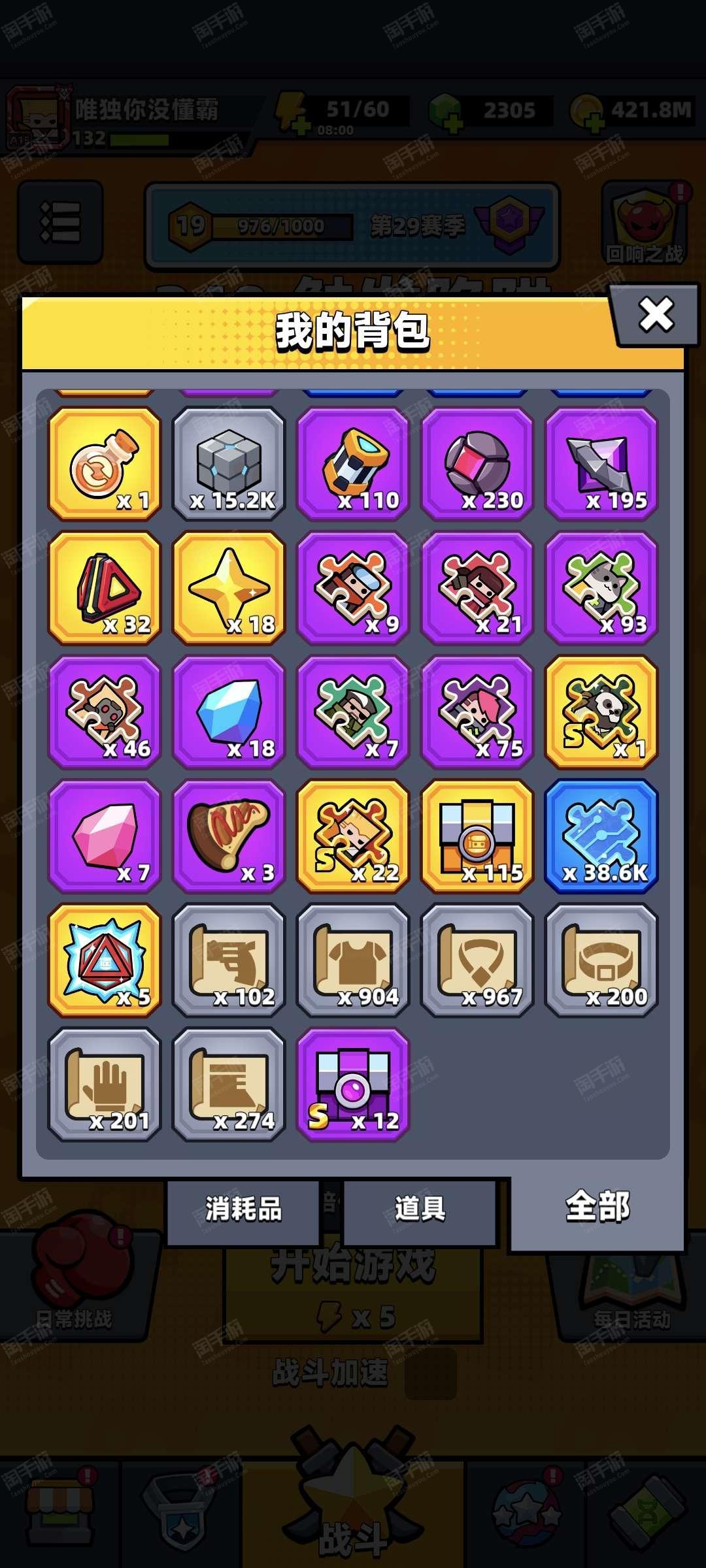
Task: Tap the skull S puzzle piece x1
Action: (x=601, y=712)
